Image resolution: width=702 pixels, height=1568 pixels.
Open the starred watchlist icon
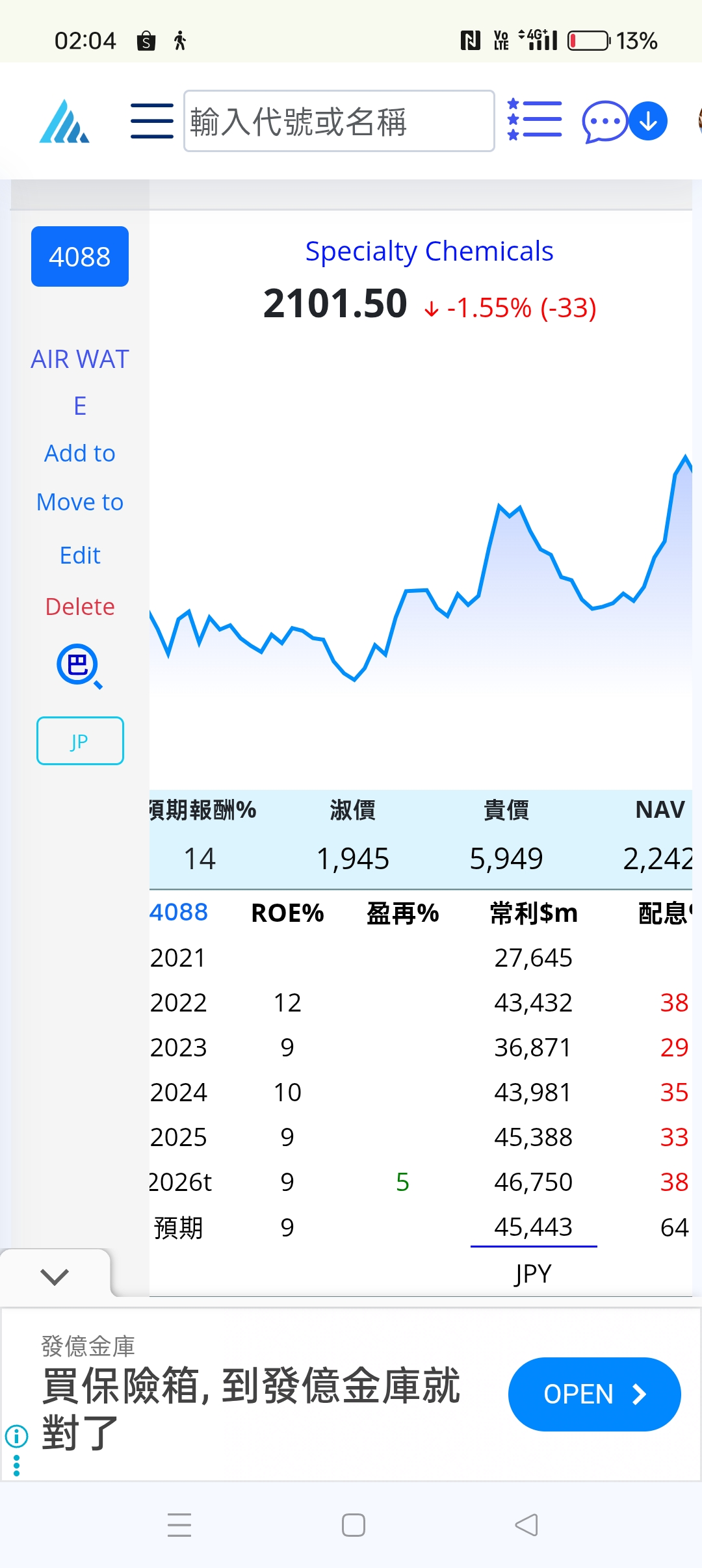534,120
